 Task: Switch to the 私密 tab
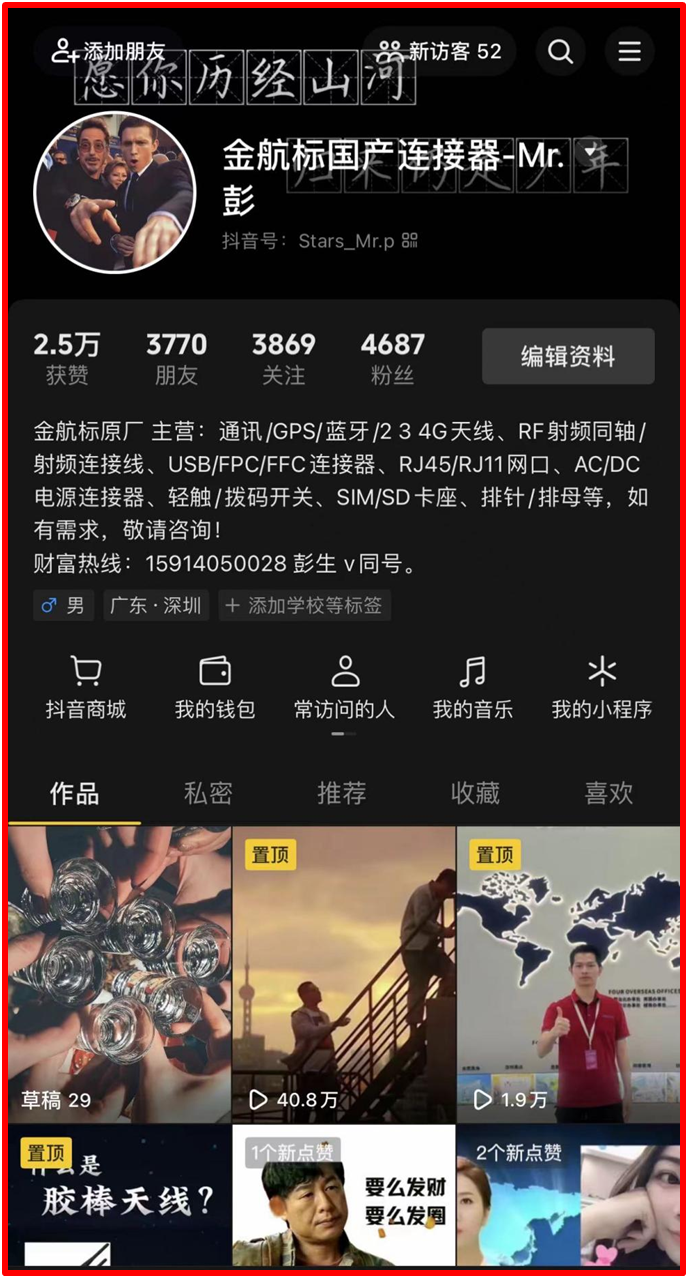(208, 794)
